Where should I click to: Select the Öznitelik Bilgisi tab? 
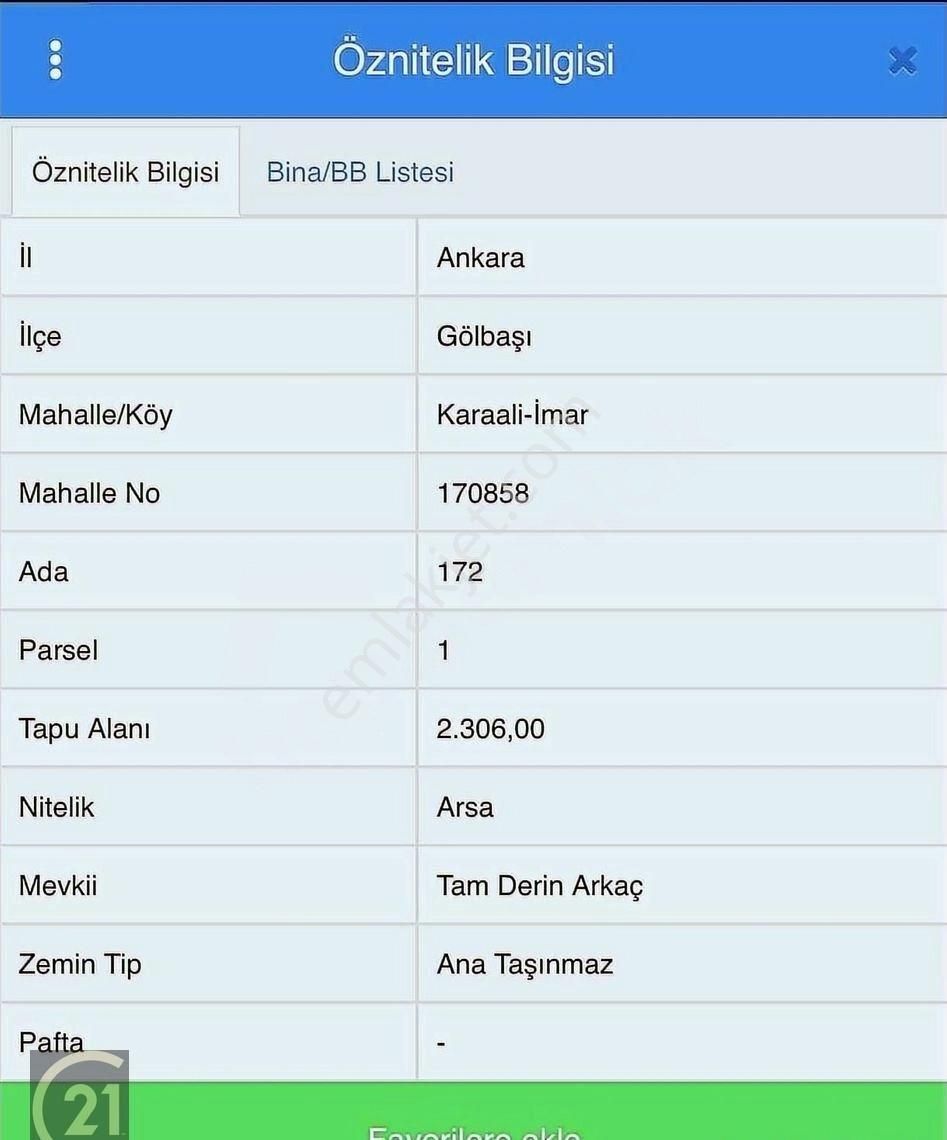coord(125,171)
